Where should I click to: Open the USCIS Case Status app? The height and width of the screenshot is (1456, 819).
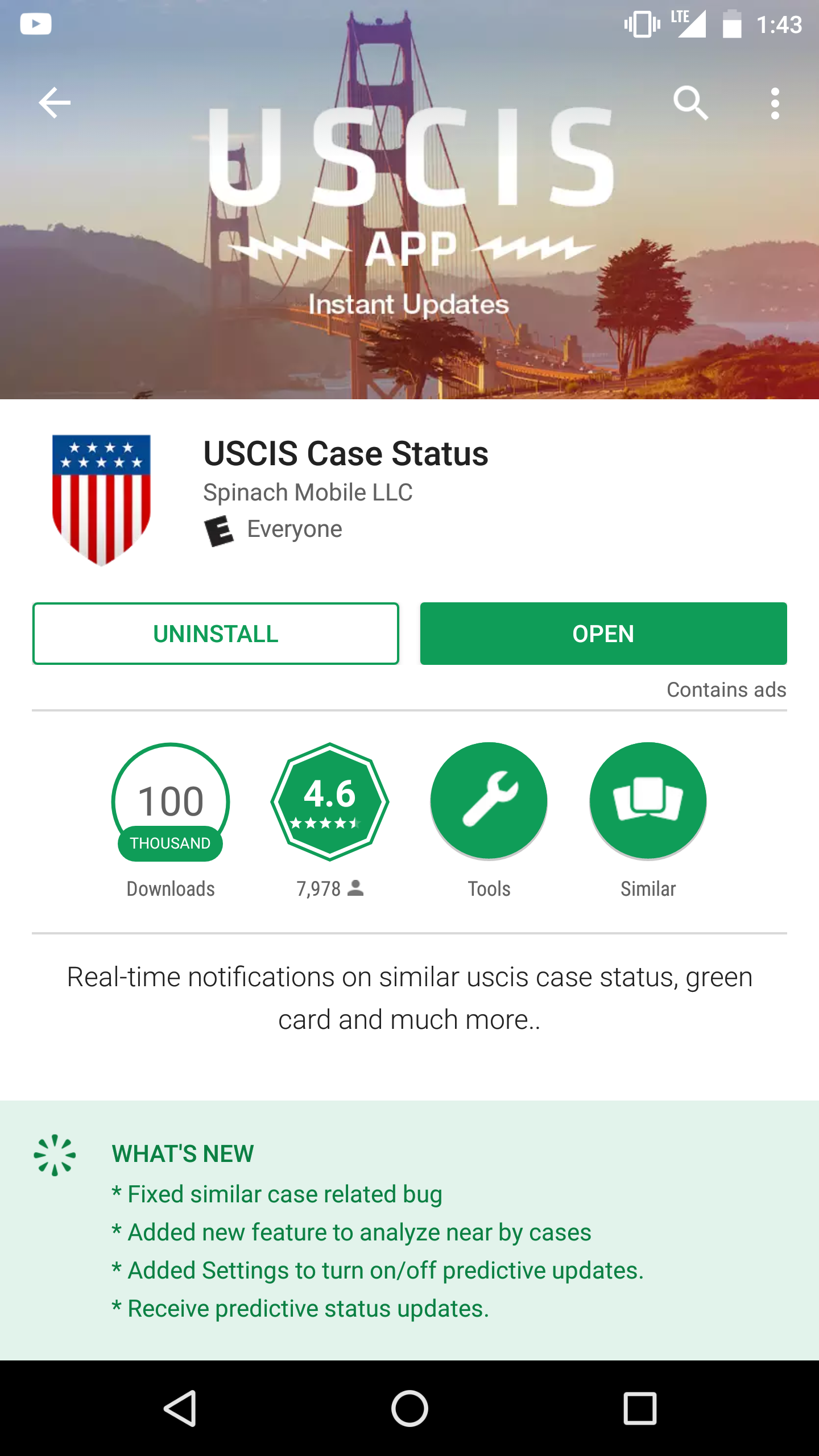[603, 634]
